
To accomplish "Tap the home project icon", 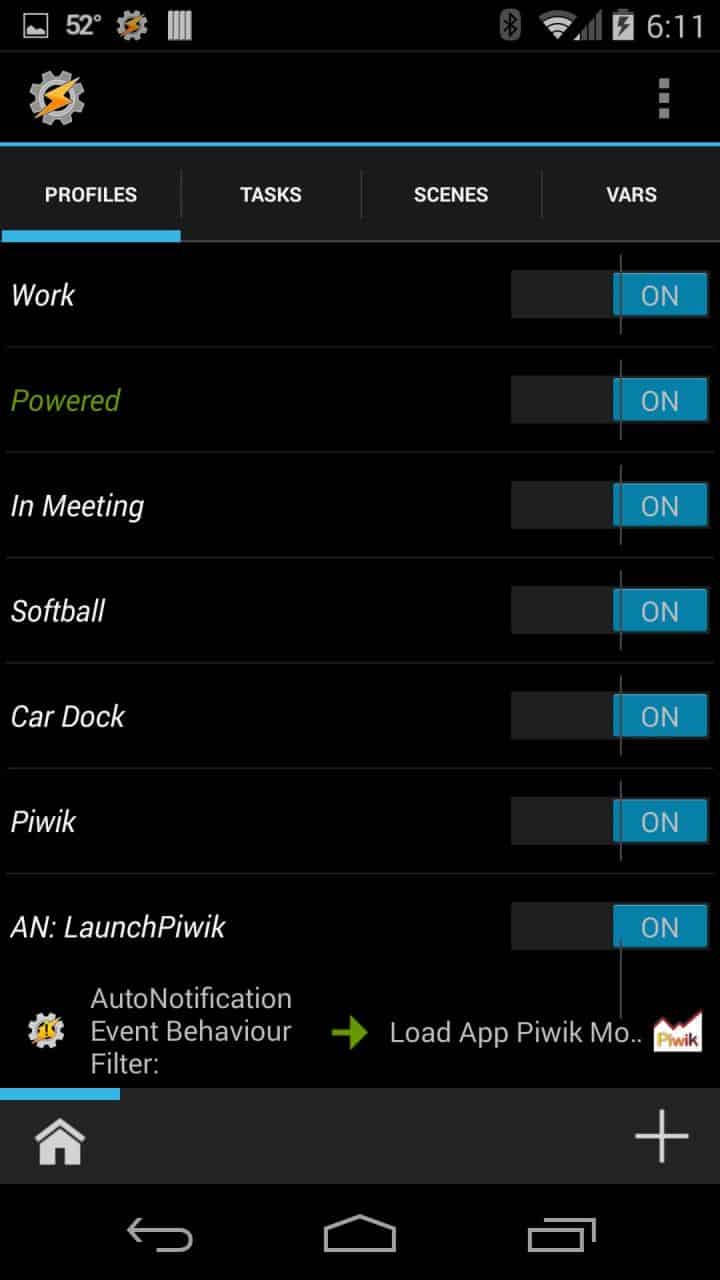I will pos(60,1142).
